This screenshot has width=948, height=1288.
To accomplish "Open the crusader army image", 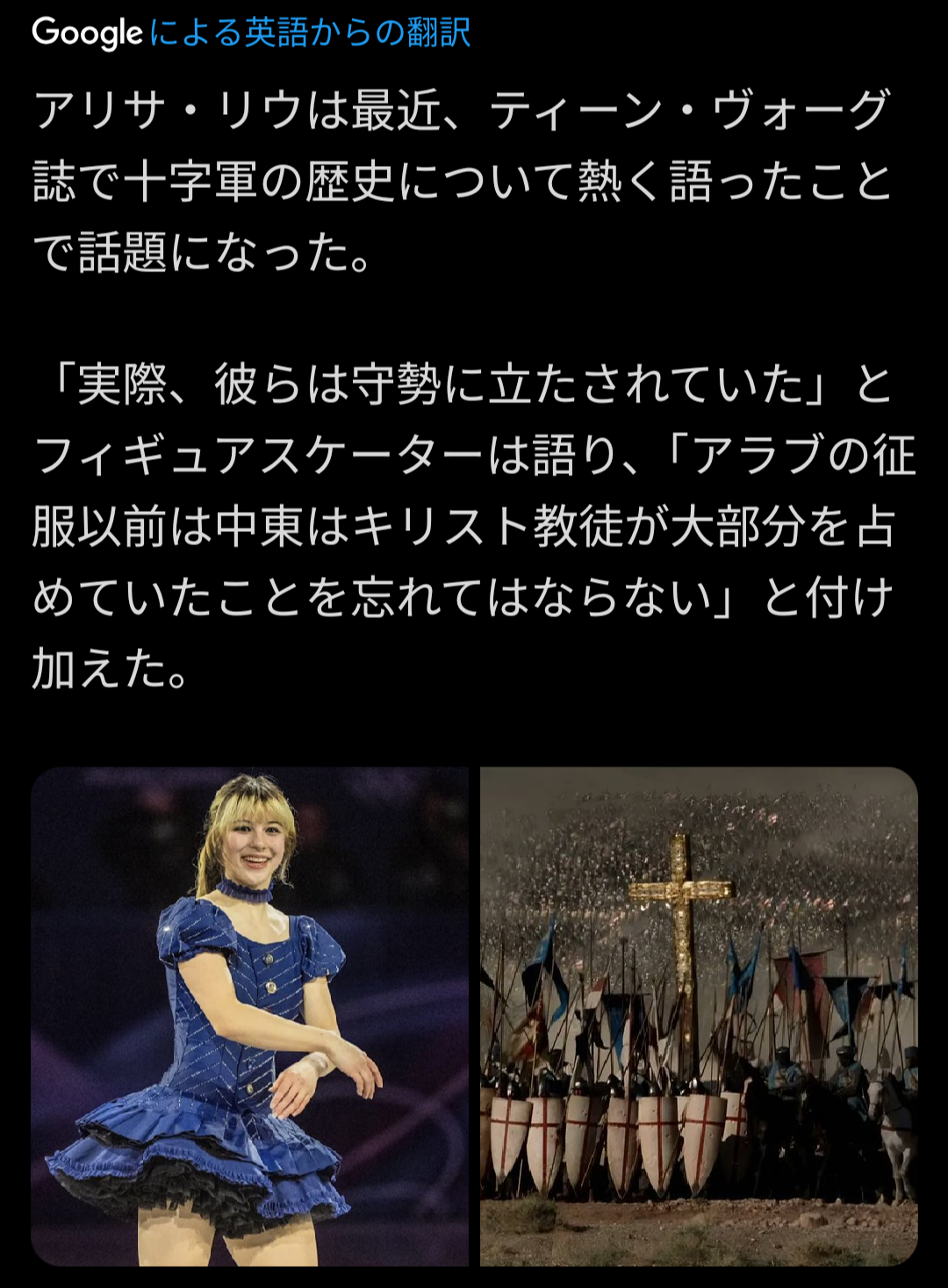I will [699, 1016].
